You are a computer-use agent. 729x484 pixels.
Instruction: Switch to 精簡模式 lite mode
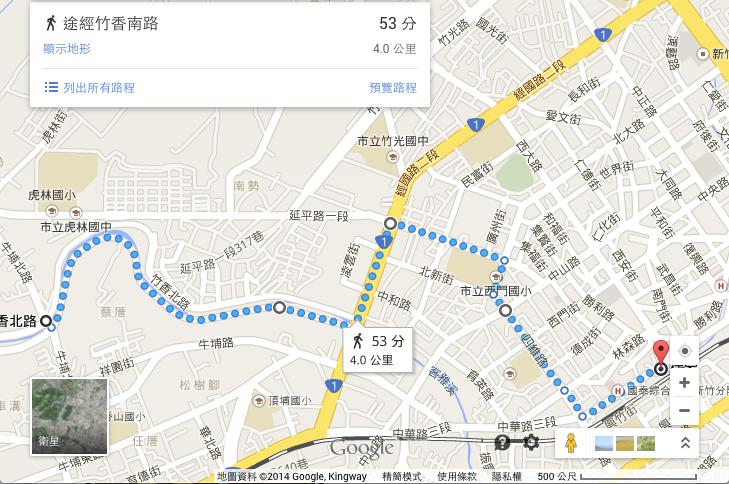click(402, 477)
